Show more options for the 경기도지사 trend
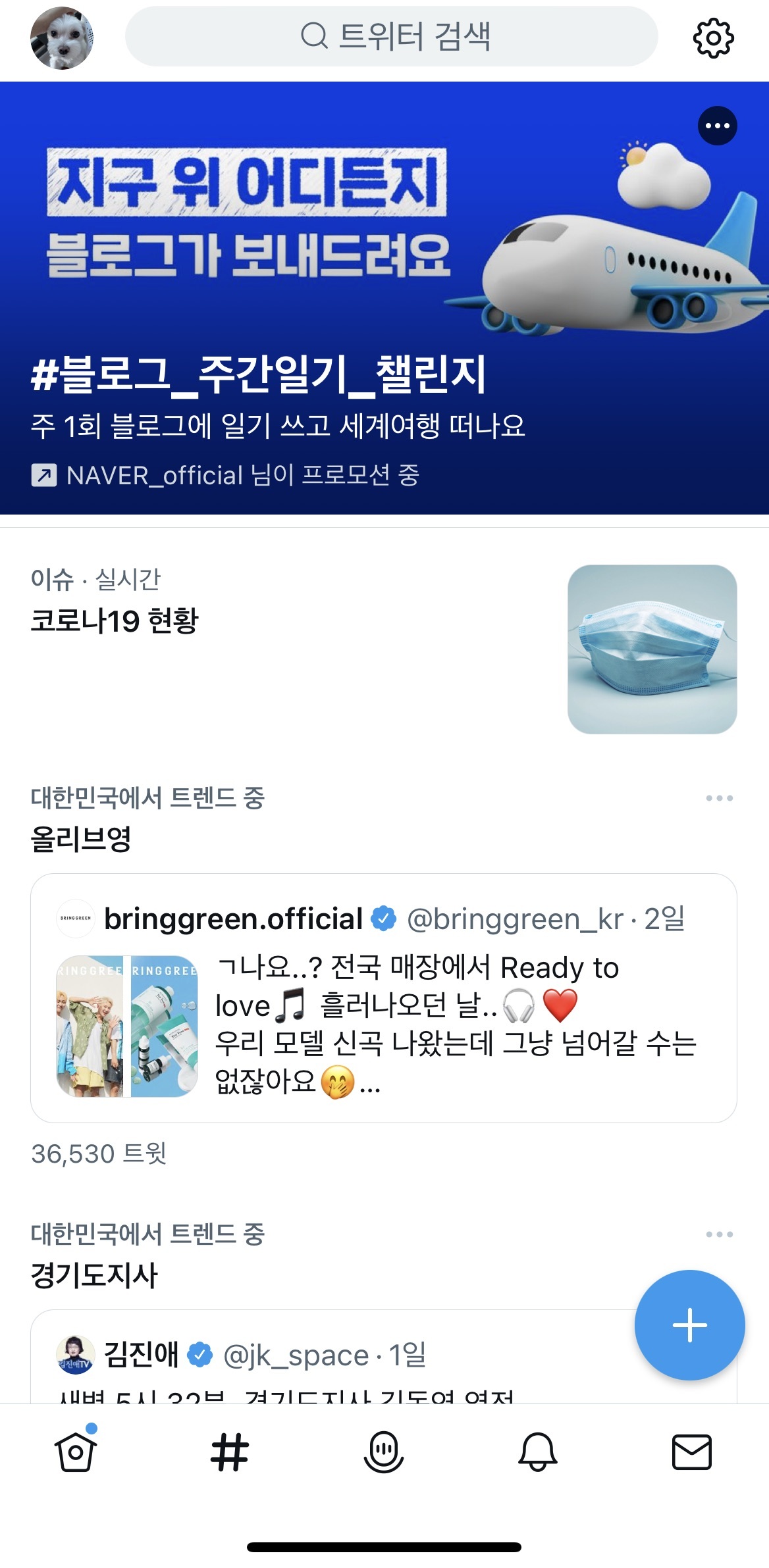This screenshot has width=769, height=1568. coord(719,1234)
